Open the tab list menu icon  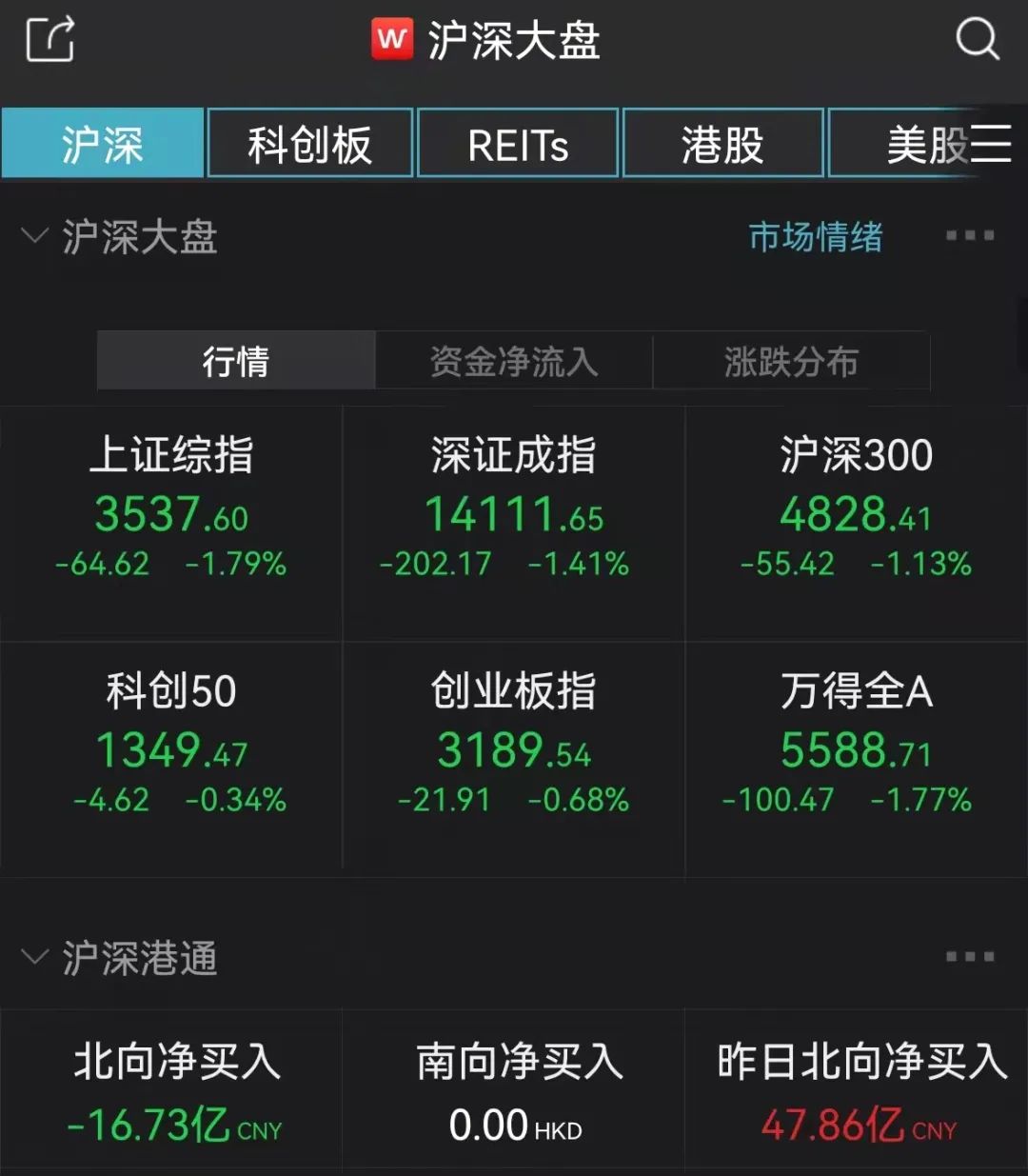991,144
